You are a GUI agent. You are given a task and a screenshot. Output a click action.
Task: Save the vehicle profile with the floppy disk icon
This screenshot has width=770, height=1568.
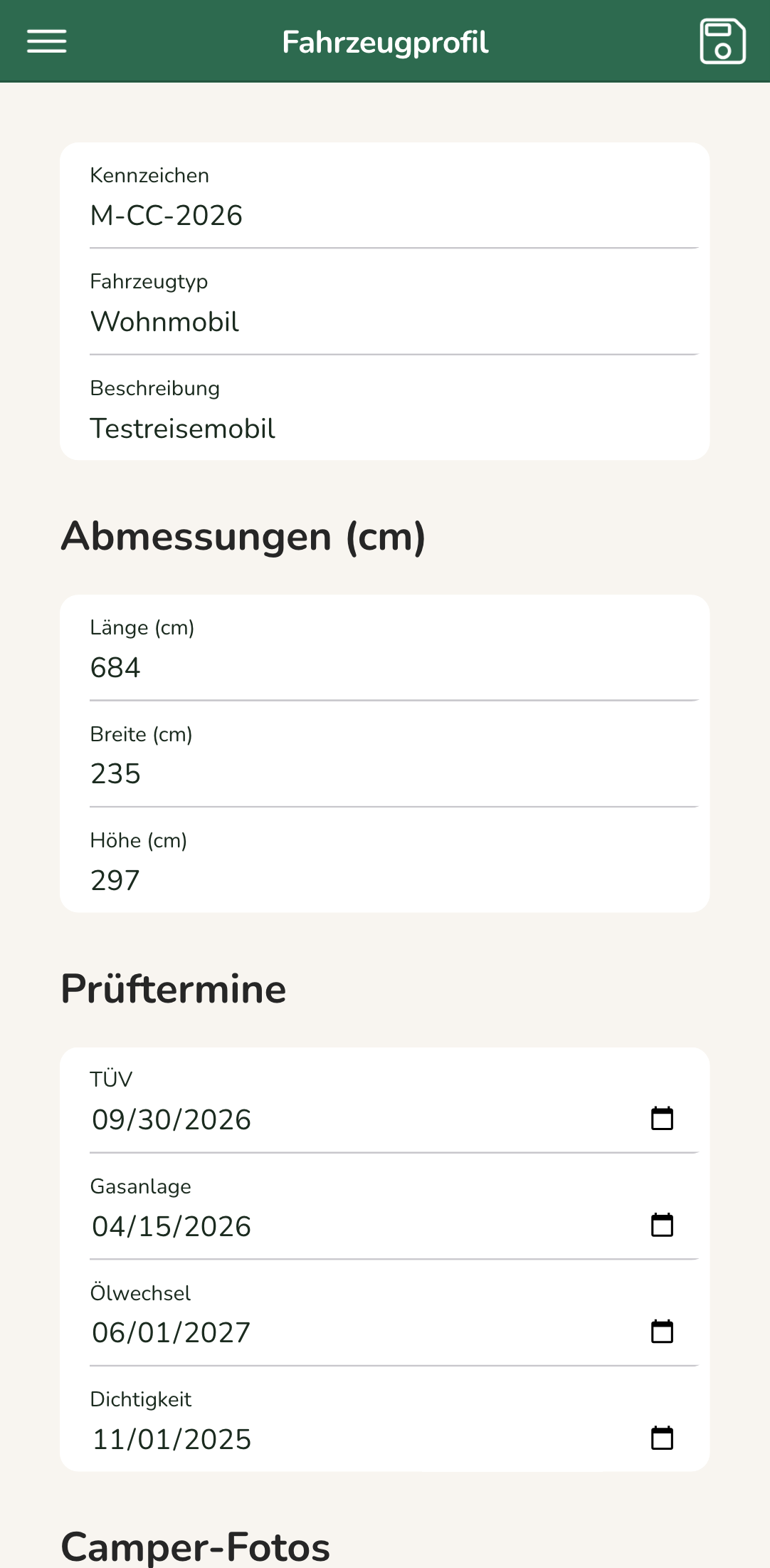(724, 41)
